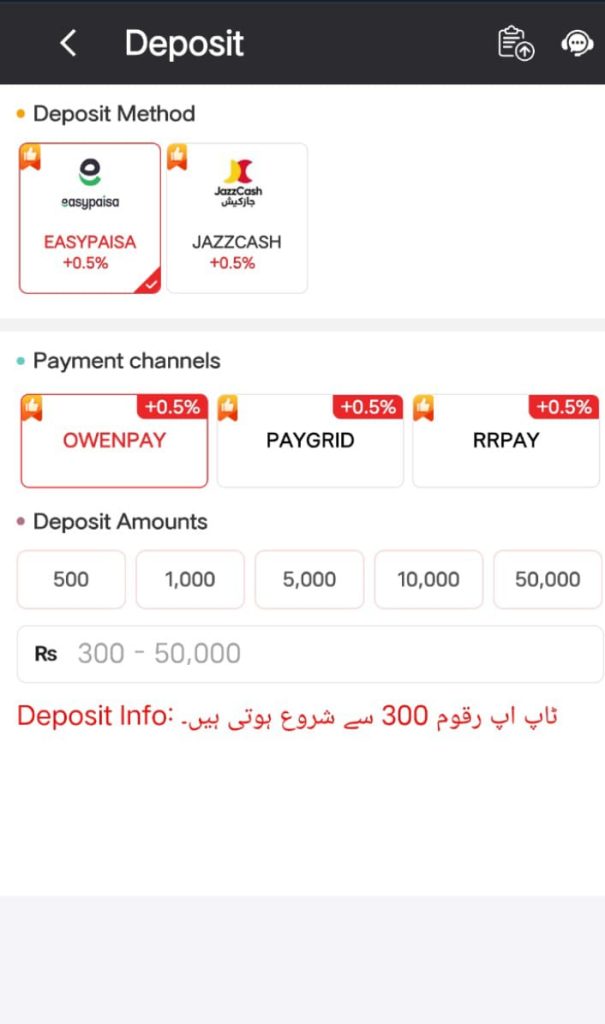Tap the 5,000 amount chip

coord(310,579)
